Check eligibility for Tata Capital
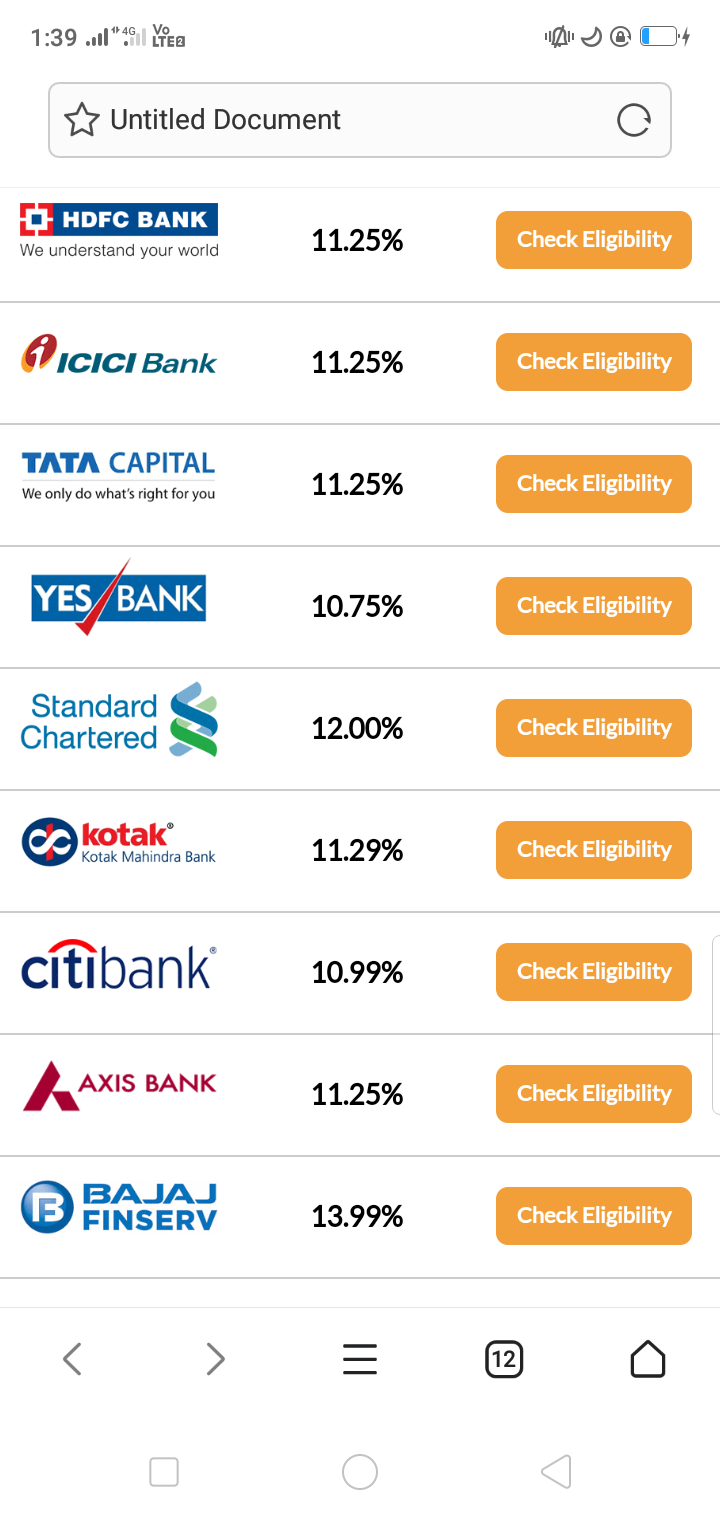This screenshot has width=720, height=1520. pos(594,484)
